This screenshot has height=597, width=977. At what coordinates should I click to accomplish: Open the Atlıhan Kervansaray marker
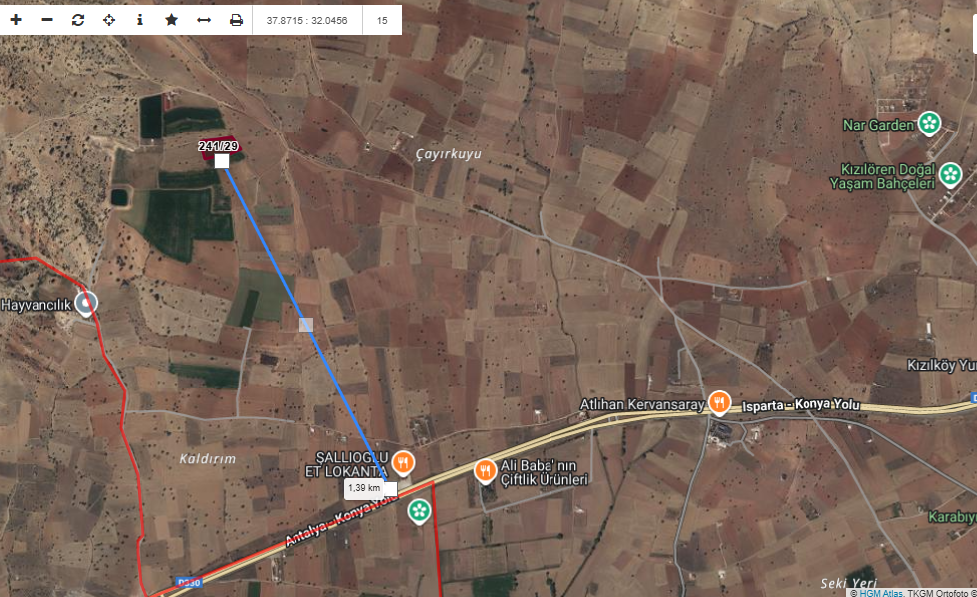point(719,402)
